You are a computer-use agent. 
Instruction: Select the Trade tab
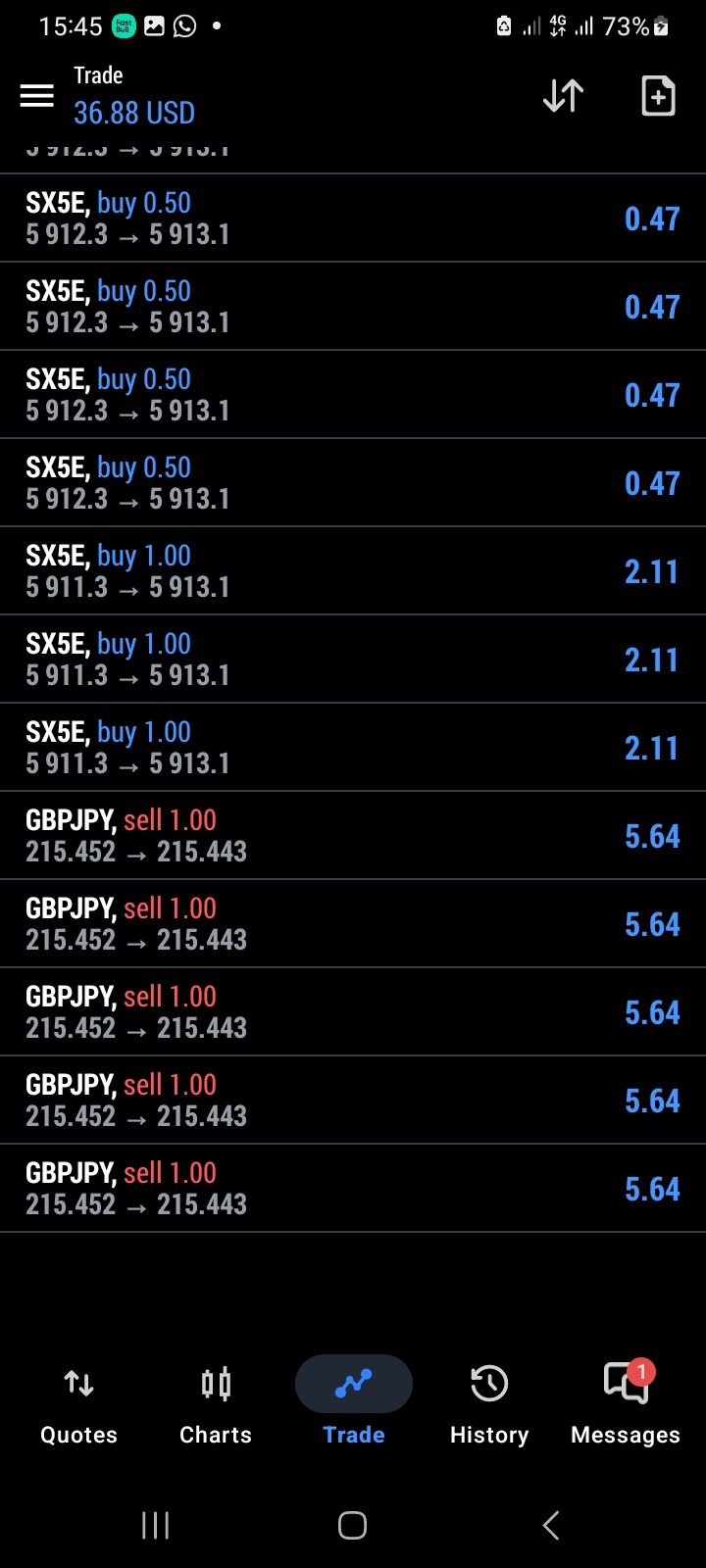click(353, 1403)
